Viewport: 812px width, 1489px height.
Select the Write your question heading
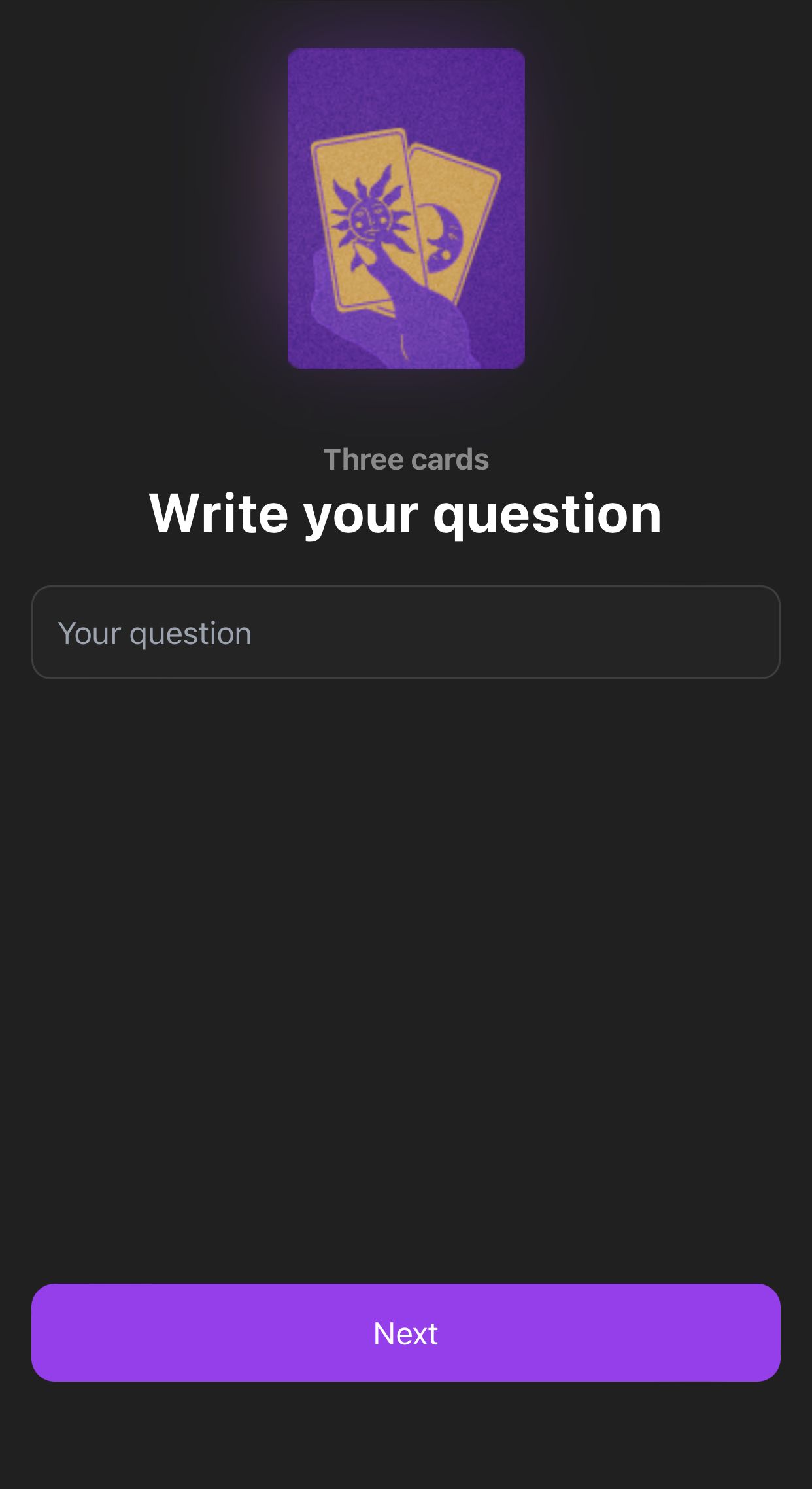pyautogui.click(x=405, y=515)
